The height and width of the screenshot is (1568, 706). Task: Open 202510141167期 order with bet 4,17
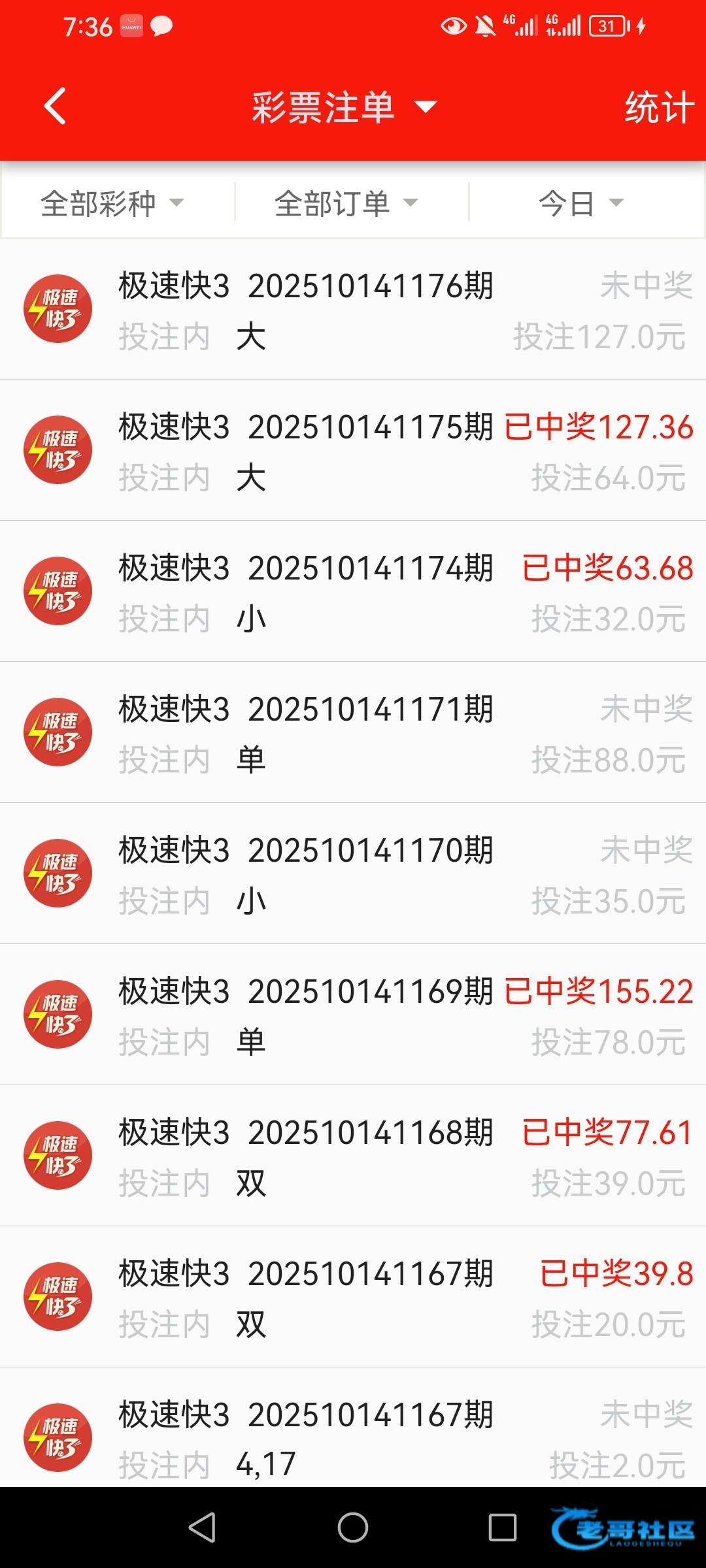click(353, 1428)
